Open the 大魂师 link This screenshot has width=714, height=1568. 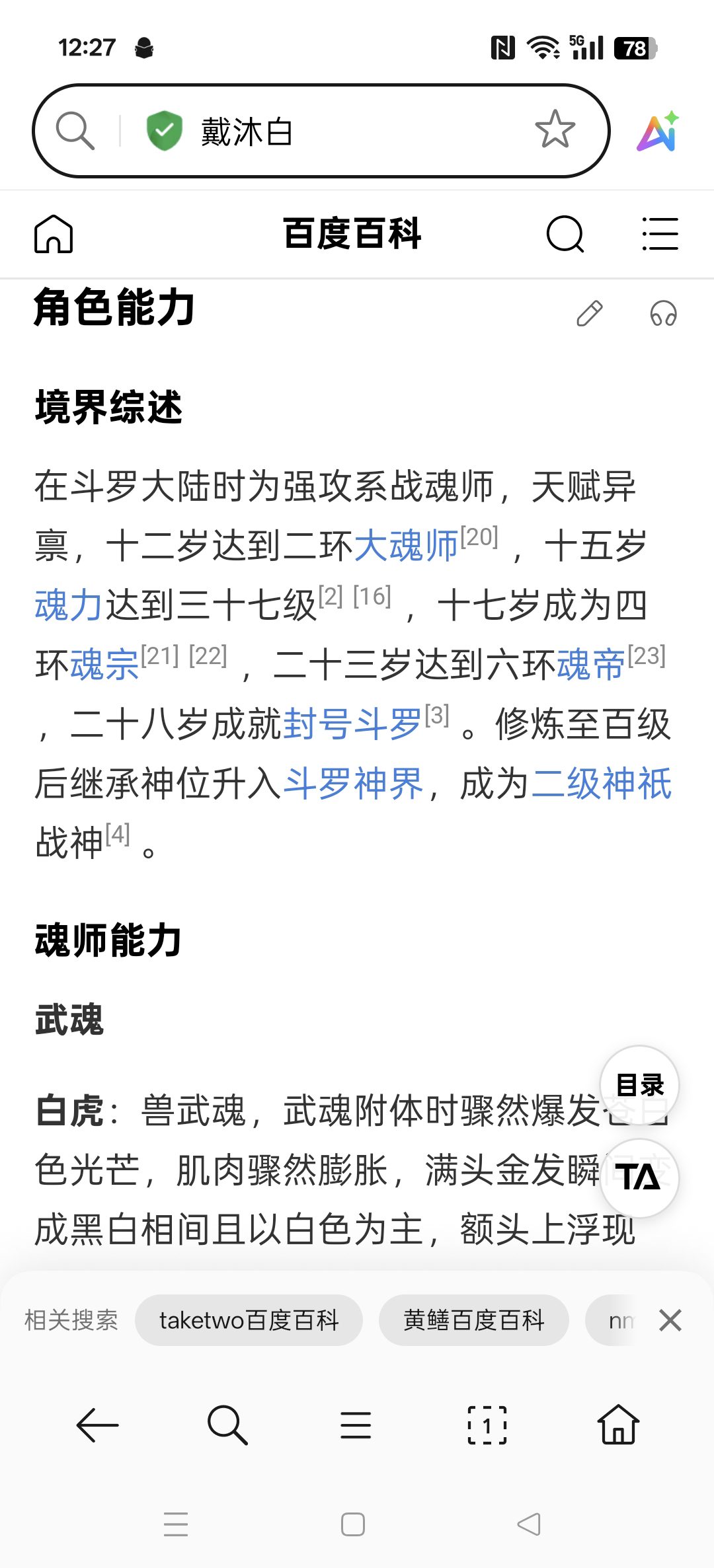[406, 546]
